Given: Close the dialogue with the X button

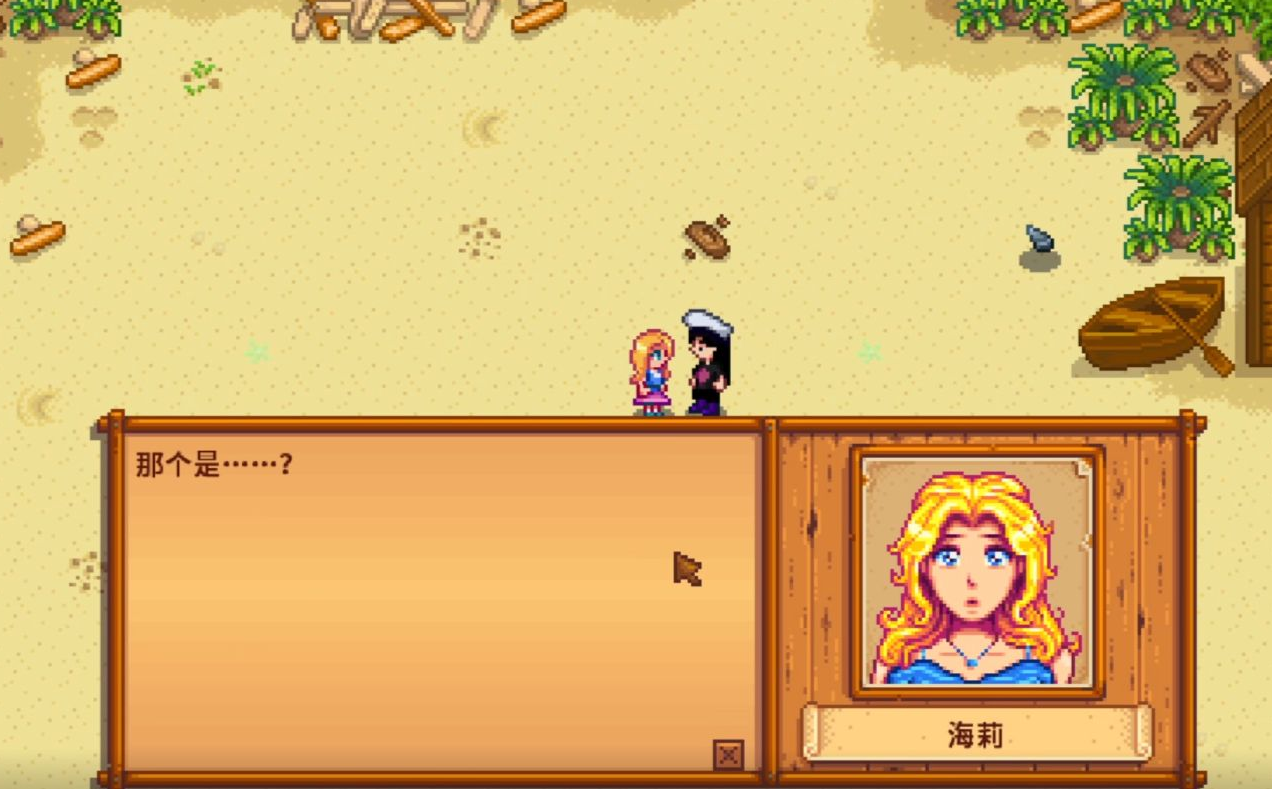Looking at the screenshot, I should pos(728,755).
